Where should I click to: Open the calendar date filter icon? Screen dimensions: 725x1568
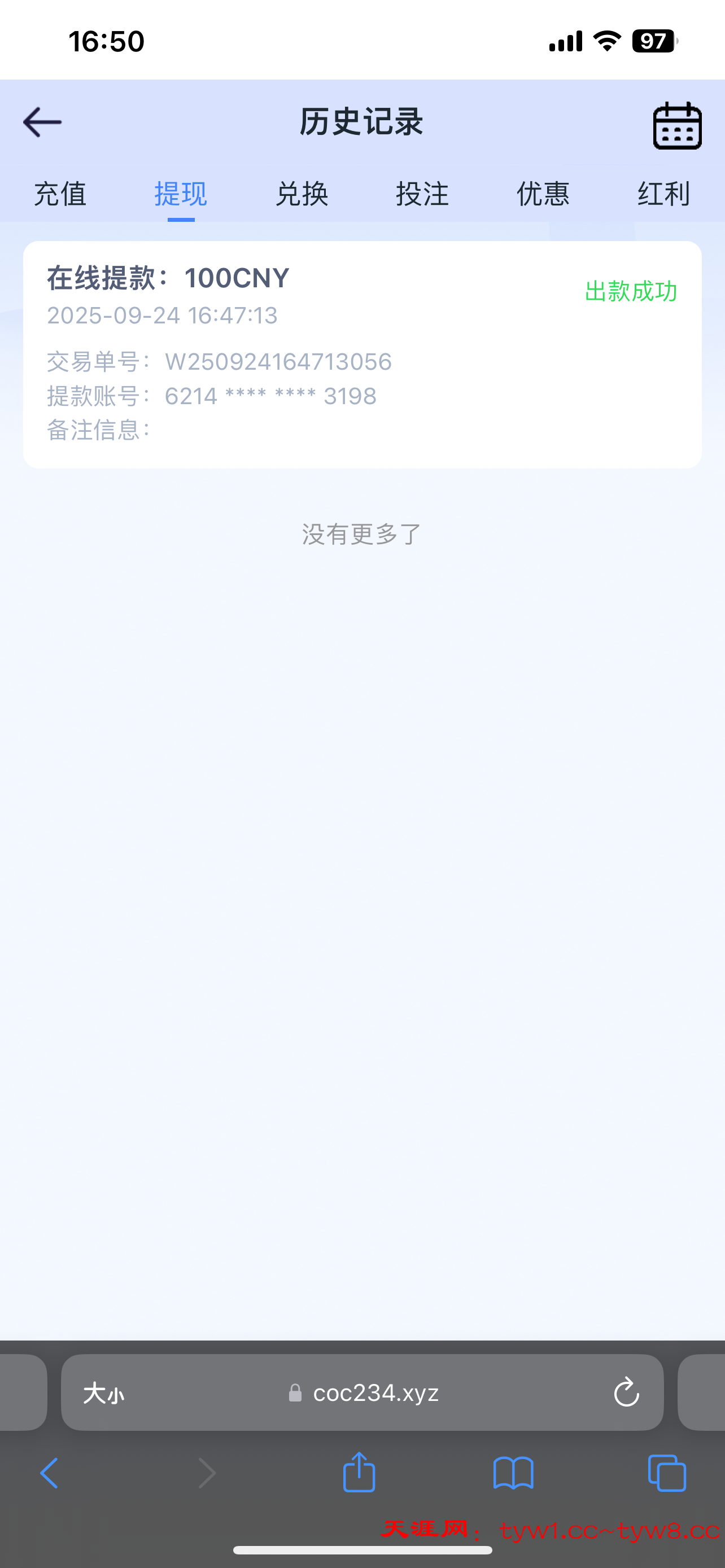[x=678, y=125]
